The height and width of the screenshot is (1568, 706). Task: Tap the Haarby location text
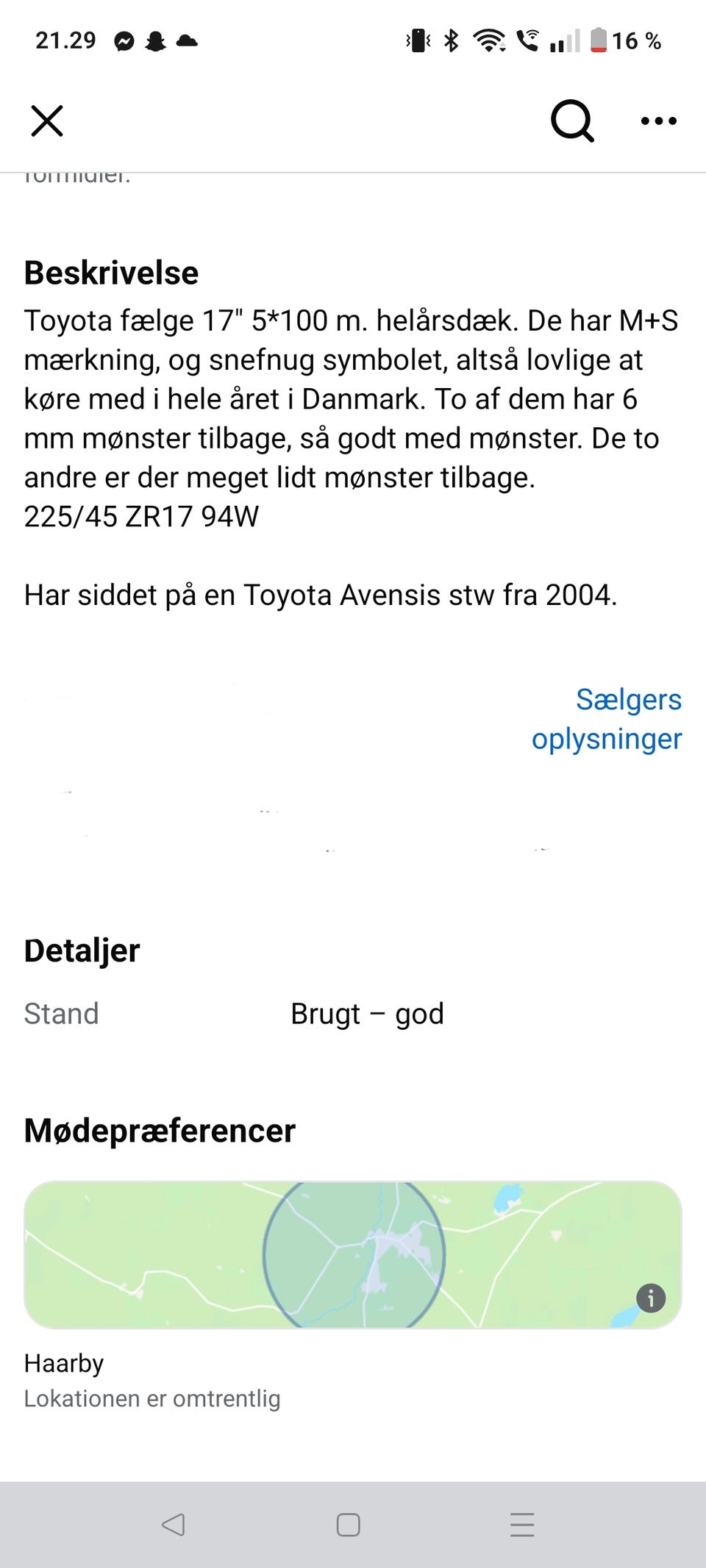[x=65, y=1364]
